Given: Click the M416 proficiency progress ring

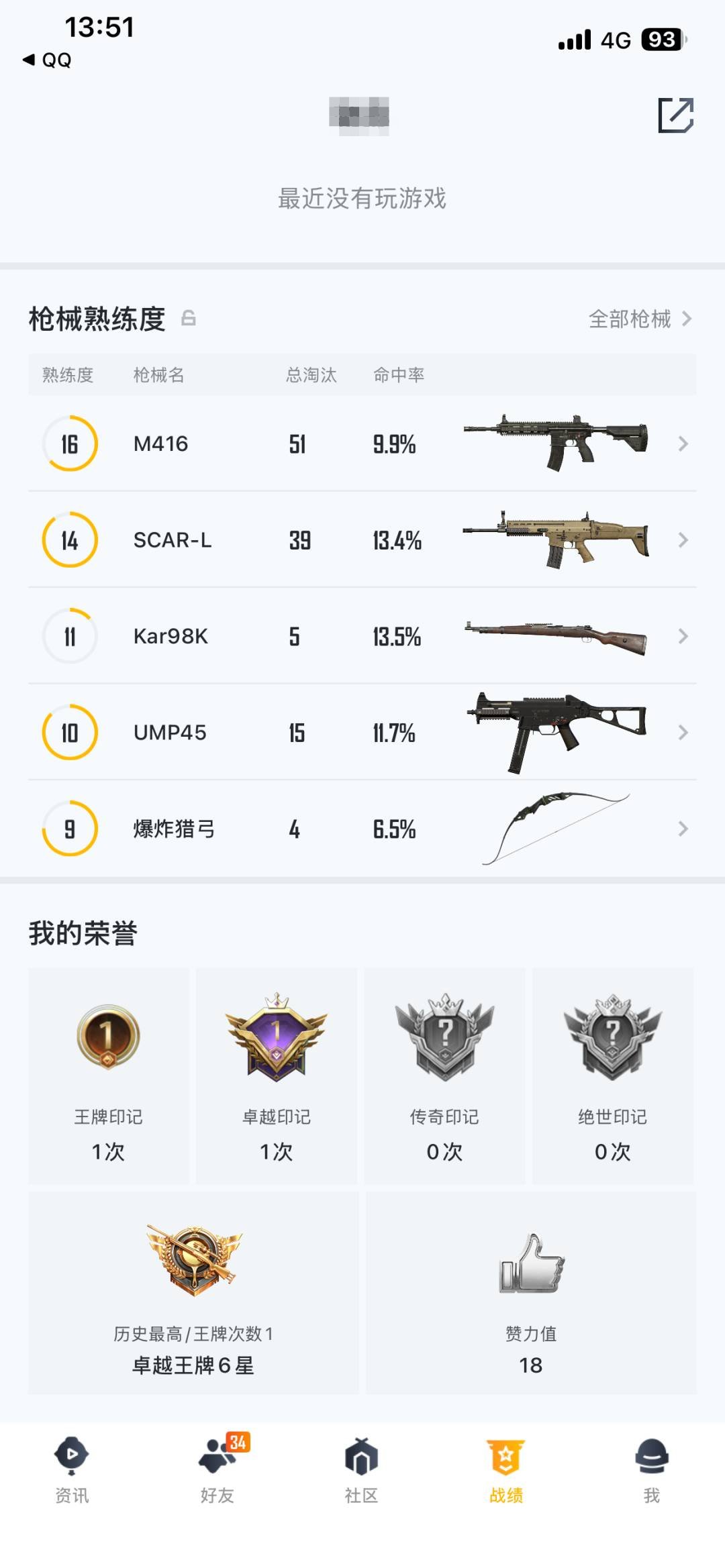Looking at the screenshot, I should [70, 443].
